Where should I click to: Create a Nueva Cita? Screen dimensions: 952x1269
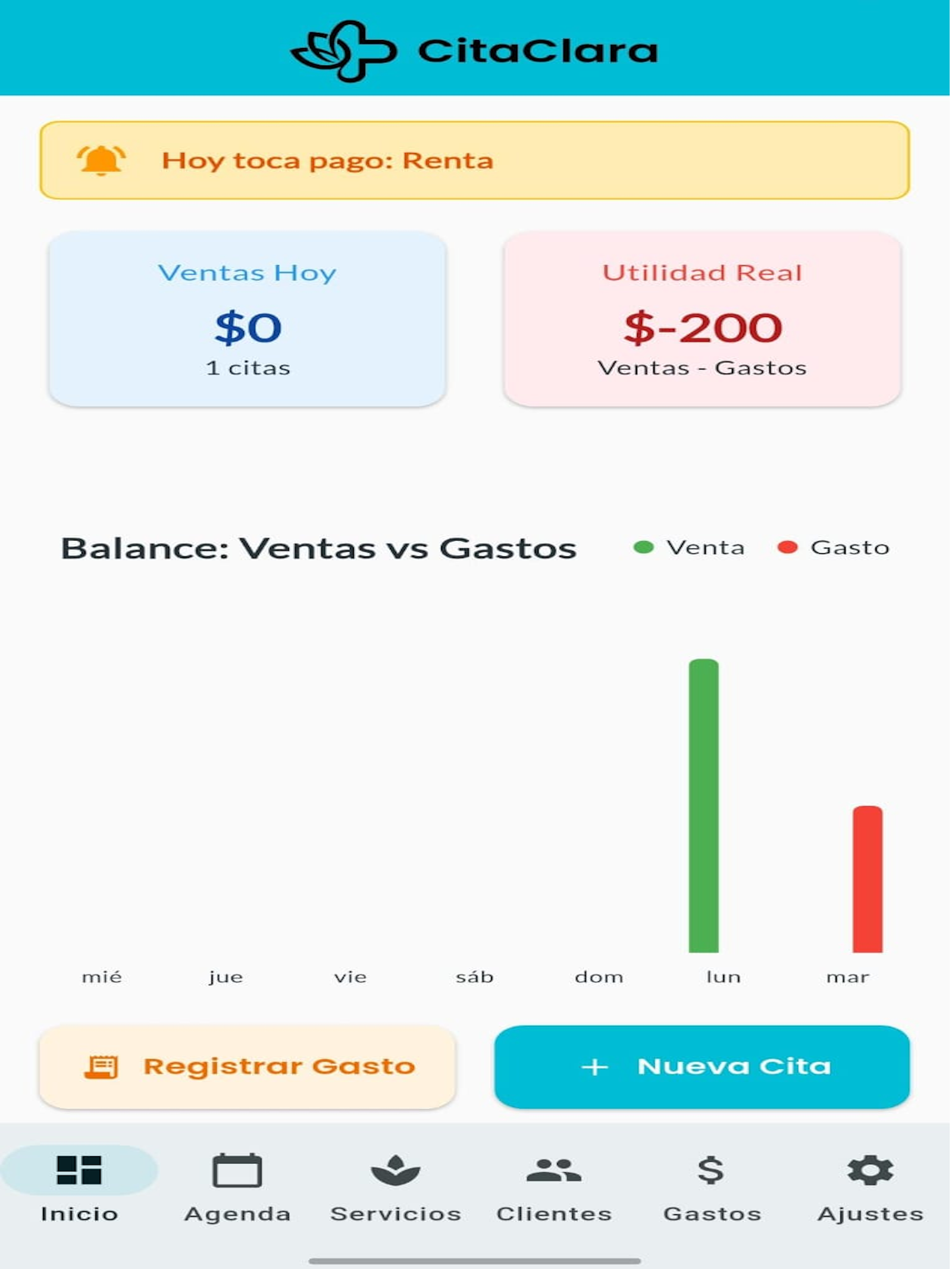(x=702, y=1067)
